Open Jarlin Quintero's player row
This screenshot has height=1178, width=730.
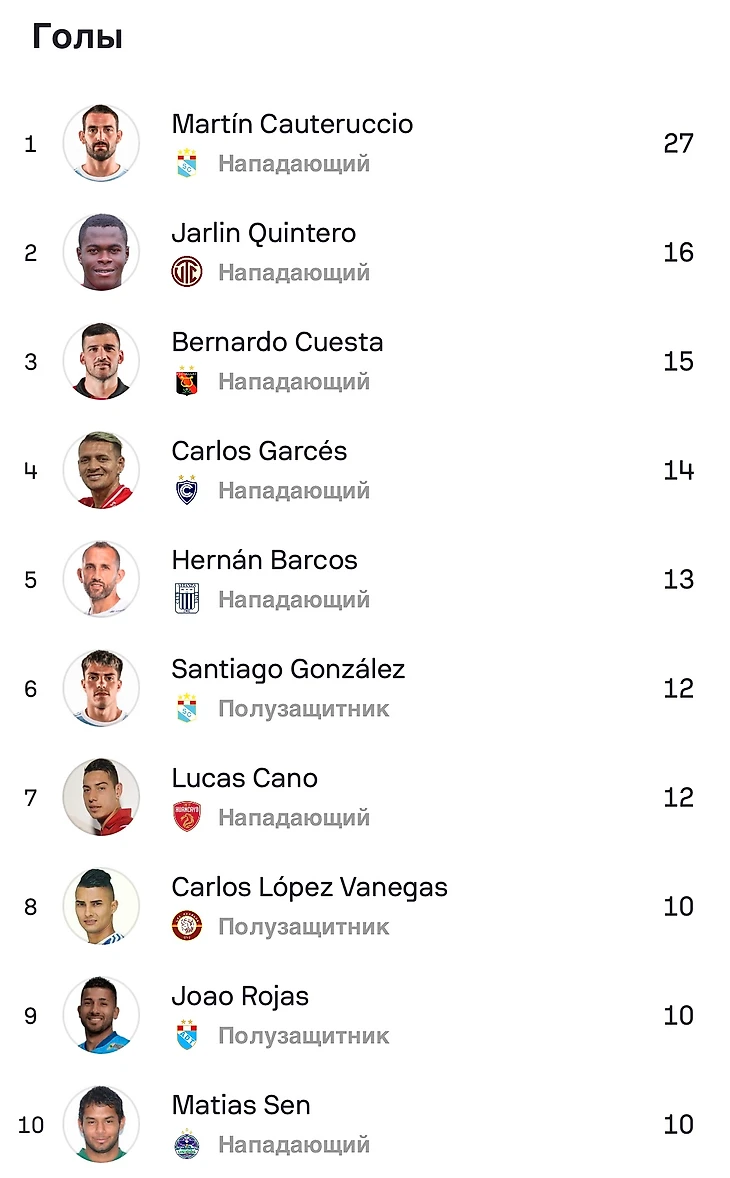(263, 234)
